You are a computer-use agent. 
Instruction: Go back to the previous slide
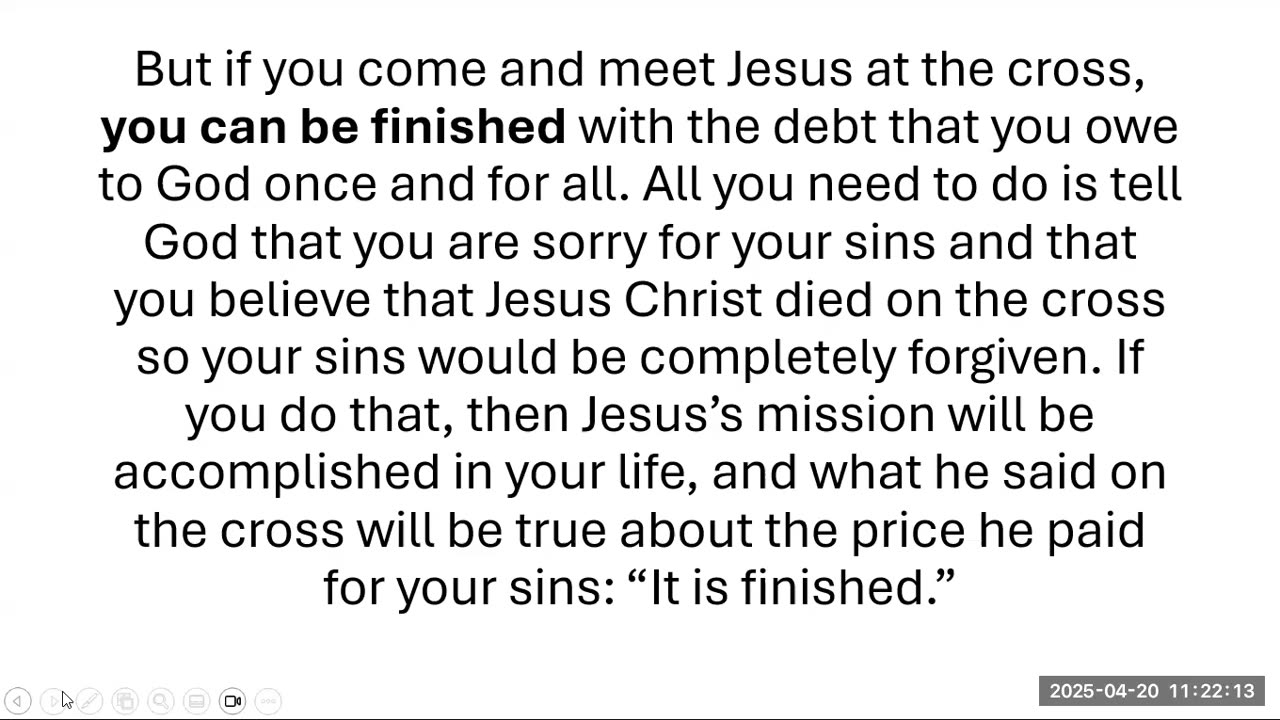(x=17, y=701)
